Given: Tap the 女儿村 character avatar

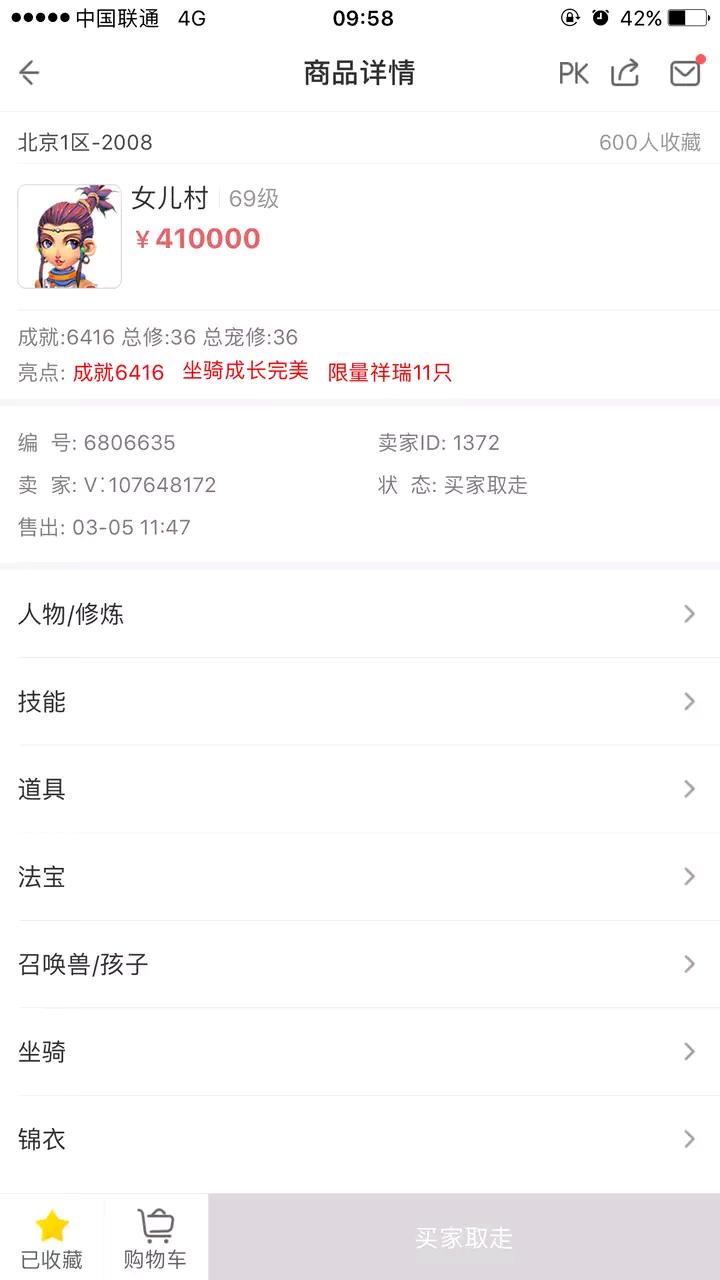Looking at the screenshot, I should [69, 237].
